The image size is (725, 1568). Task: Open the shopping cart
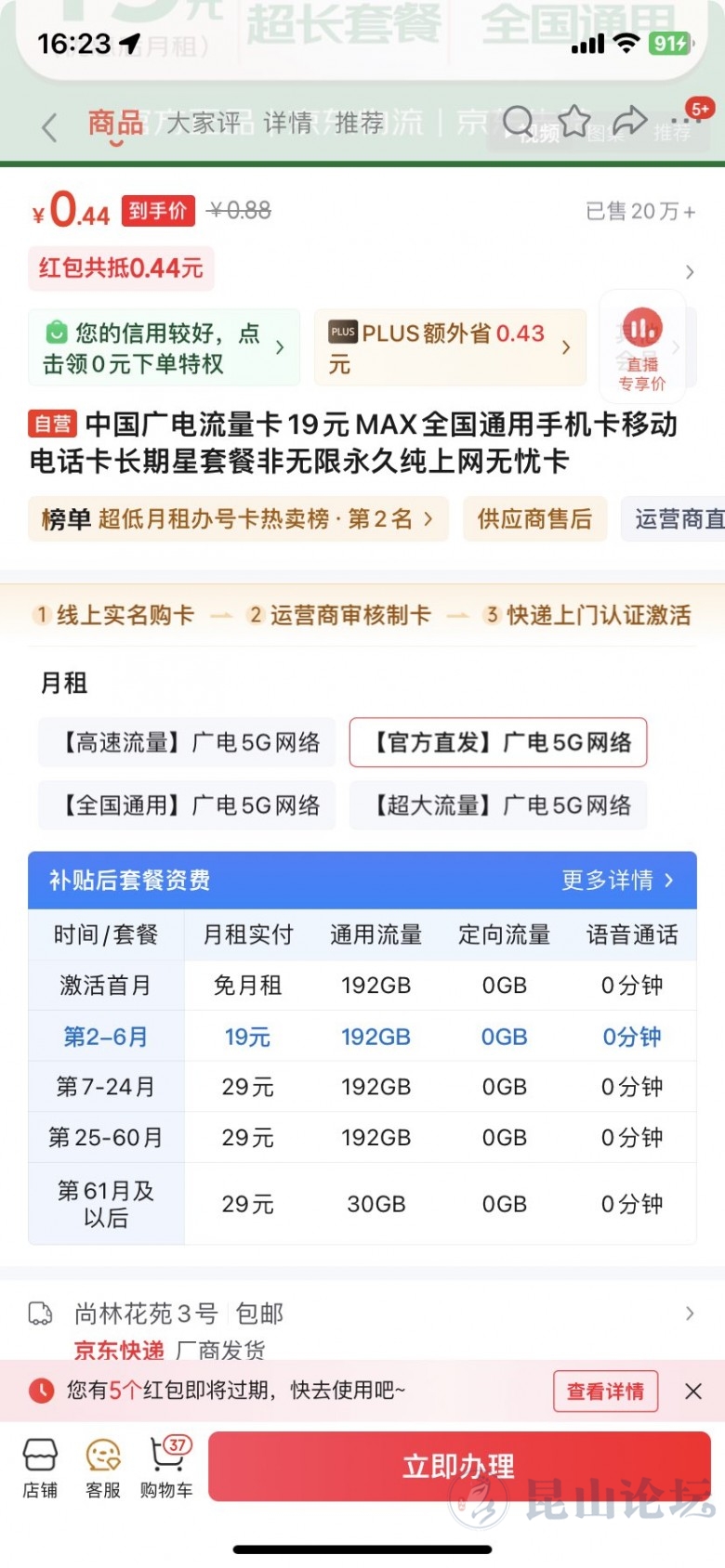167,1467
